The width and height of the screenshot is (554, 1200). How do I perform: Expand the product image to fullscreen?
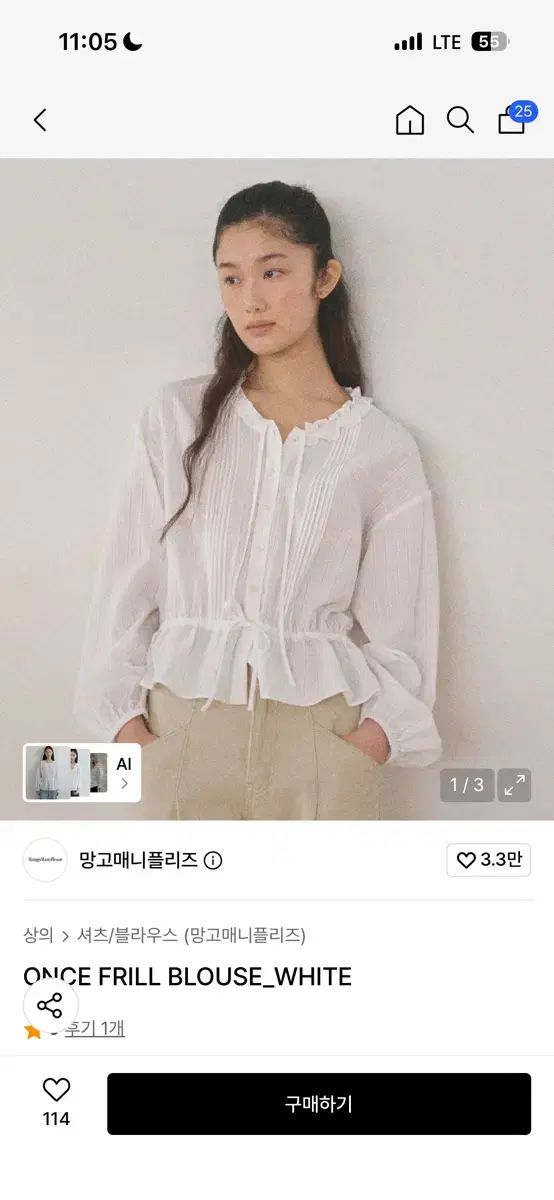(515, 785)
